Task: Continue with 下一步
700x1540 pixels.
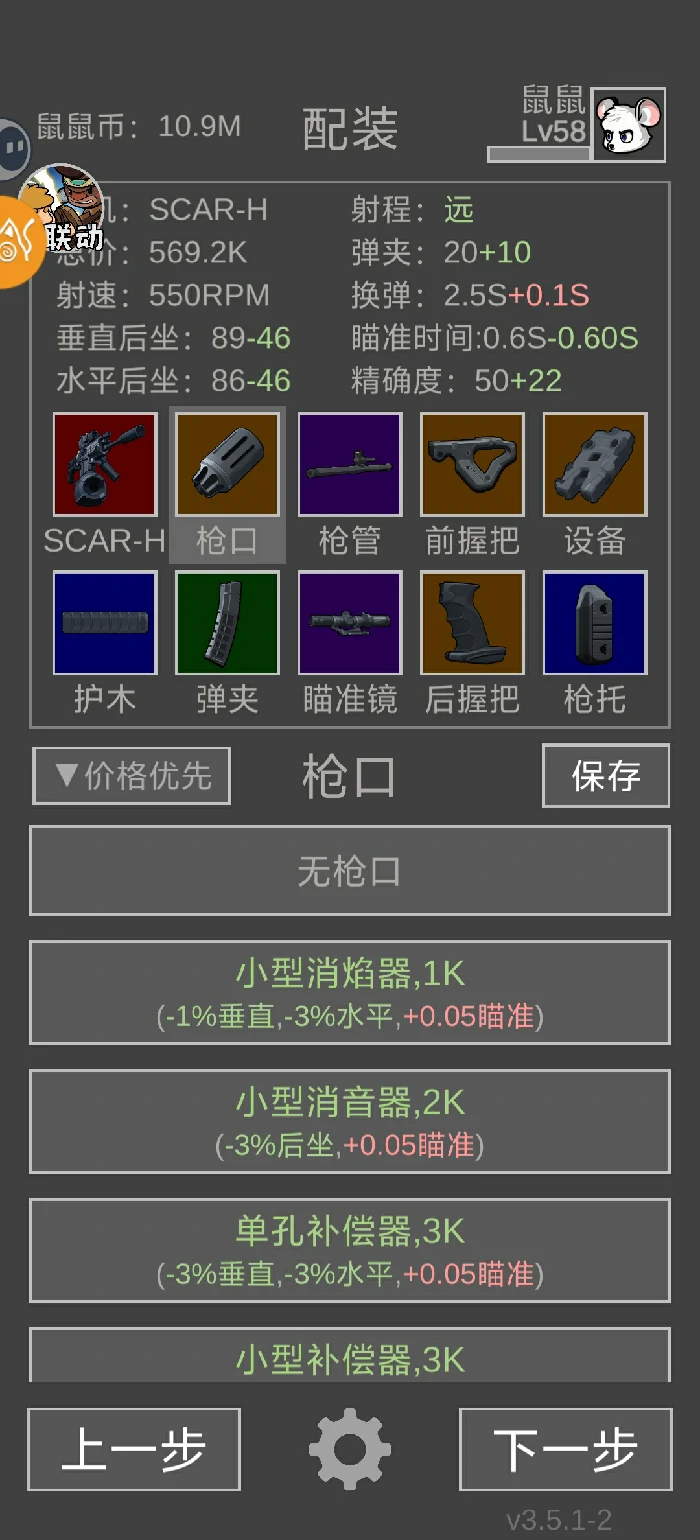Action: [566, 1450]
